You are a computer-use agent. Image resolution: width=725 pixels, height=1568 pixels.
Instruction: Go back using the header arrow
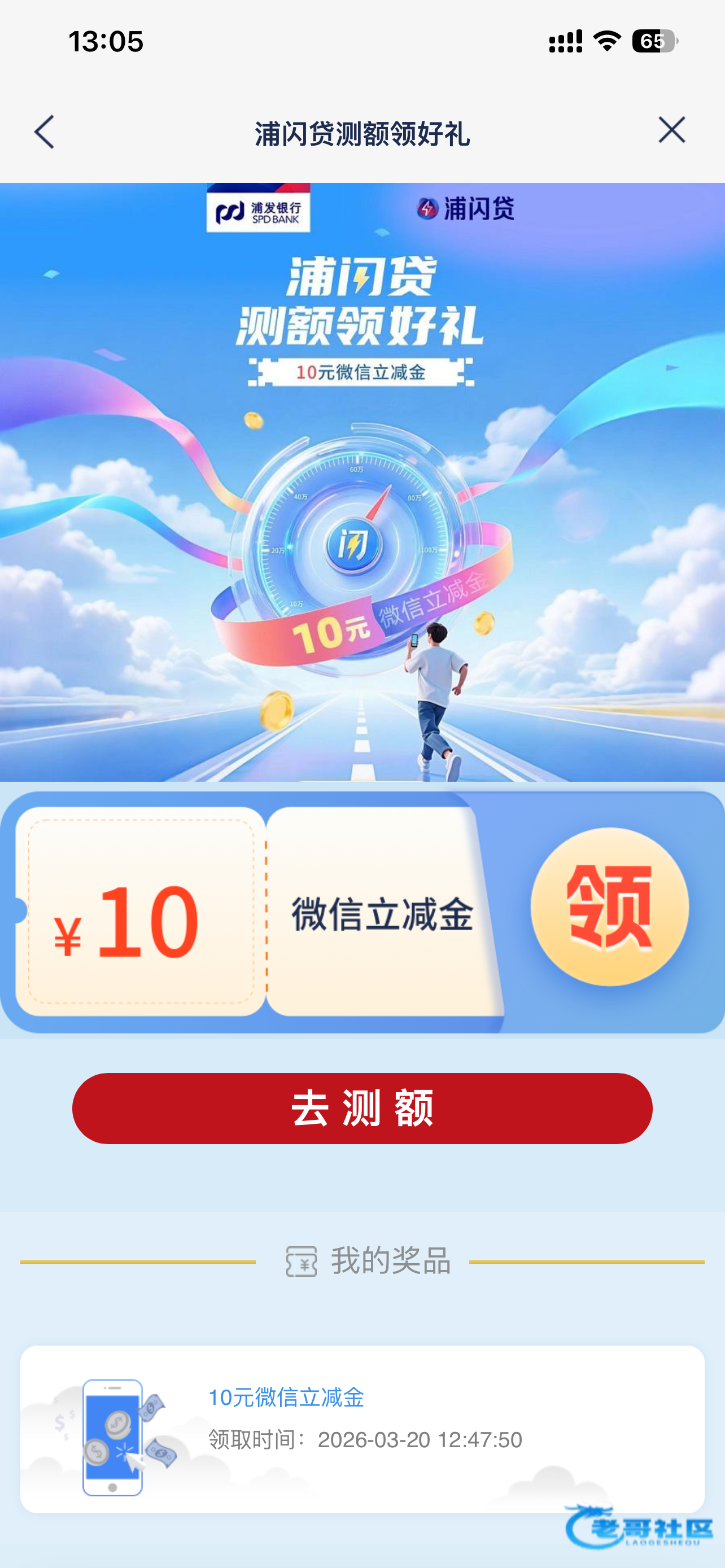(44, 132)
